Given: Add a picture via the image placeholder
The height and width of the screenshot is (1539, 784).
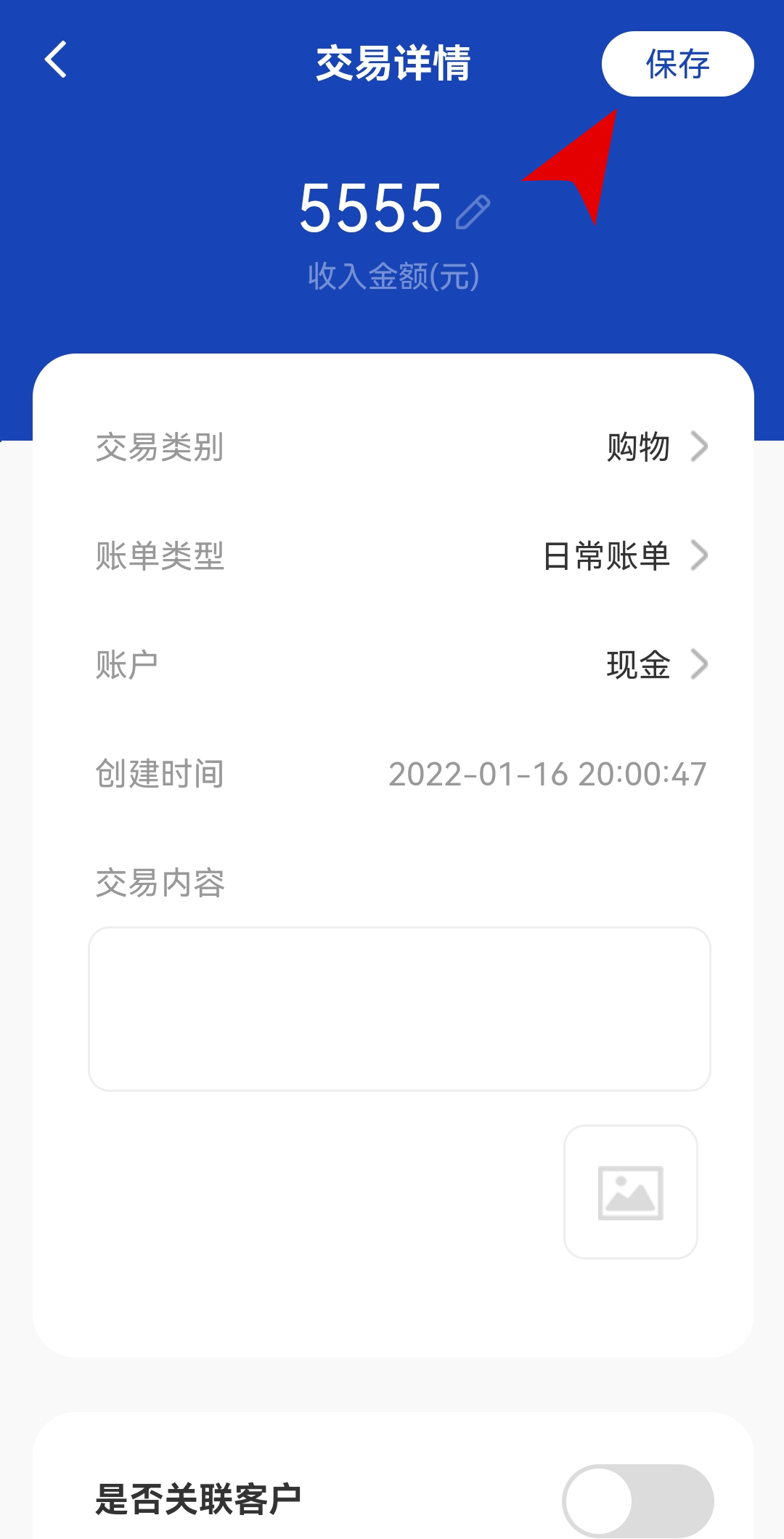Looking at the screenshot, I should coord(631,1192).
